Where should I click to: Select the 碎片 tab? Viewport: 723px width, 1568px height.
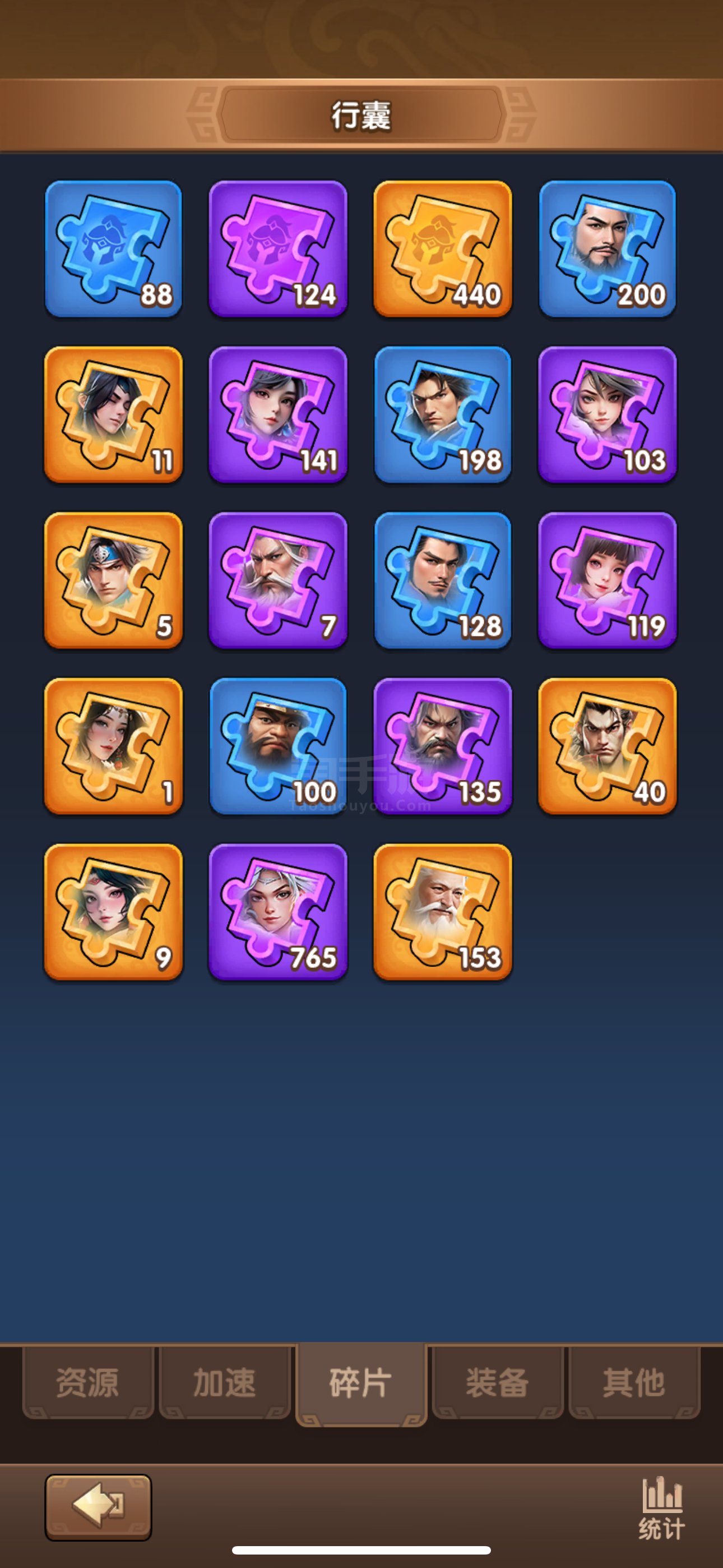pos(361,1383)
